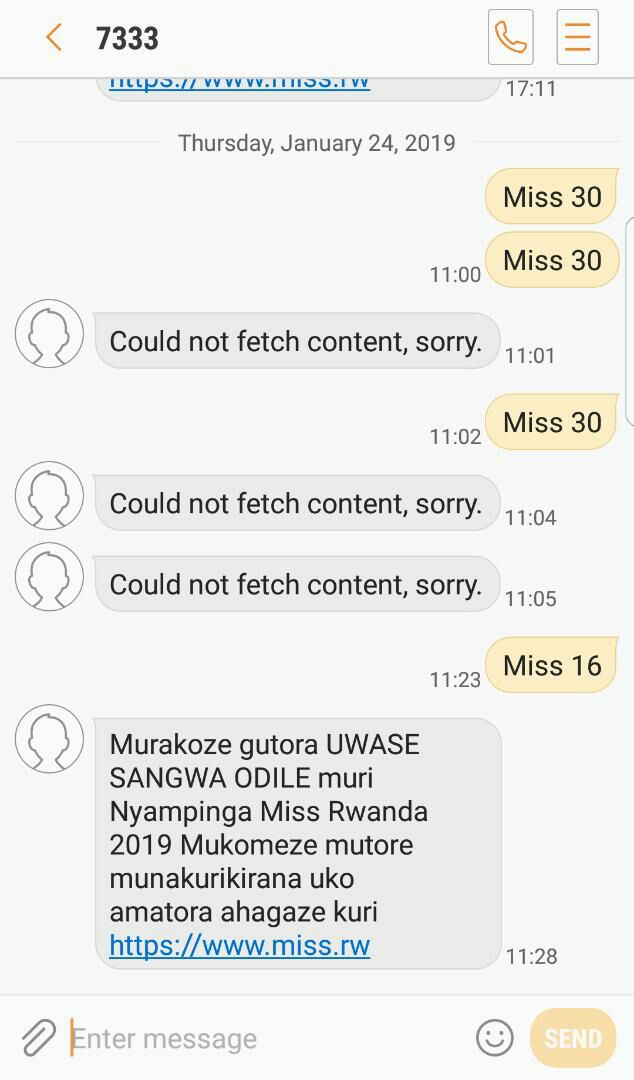This screenshot has width=634, height=1080.
Task: Open sender avatar beside the 11:01 message
Action: (50, 333)
